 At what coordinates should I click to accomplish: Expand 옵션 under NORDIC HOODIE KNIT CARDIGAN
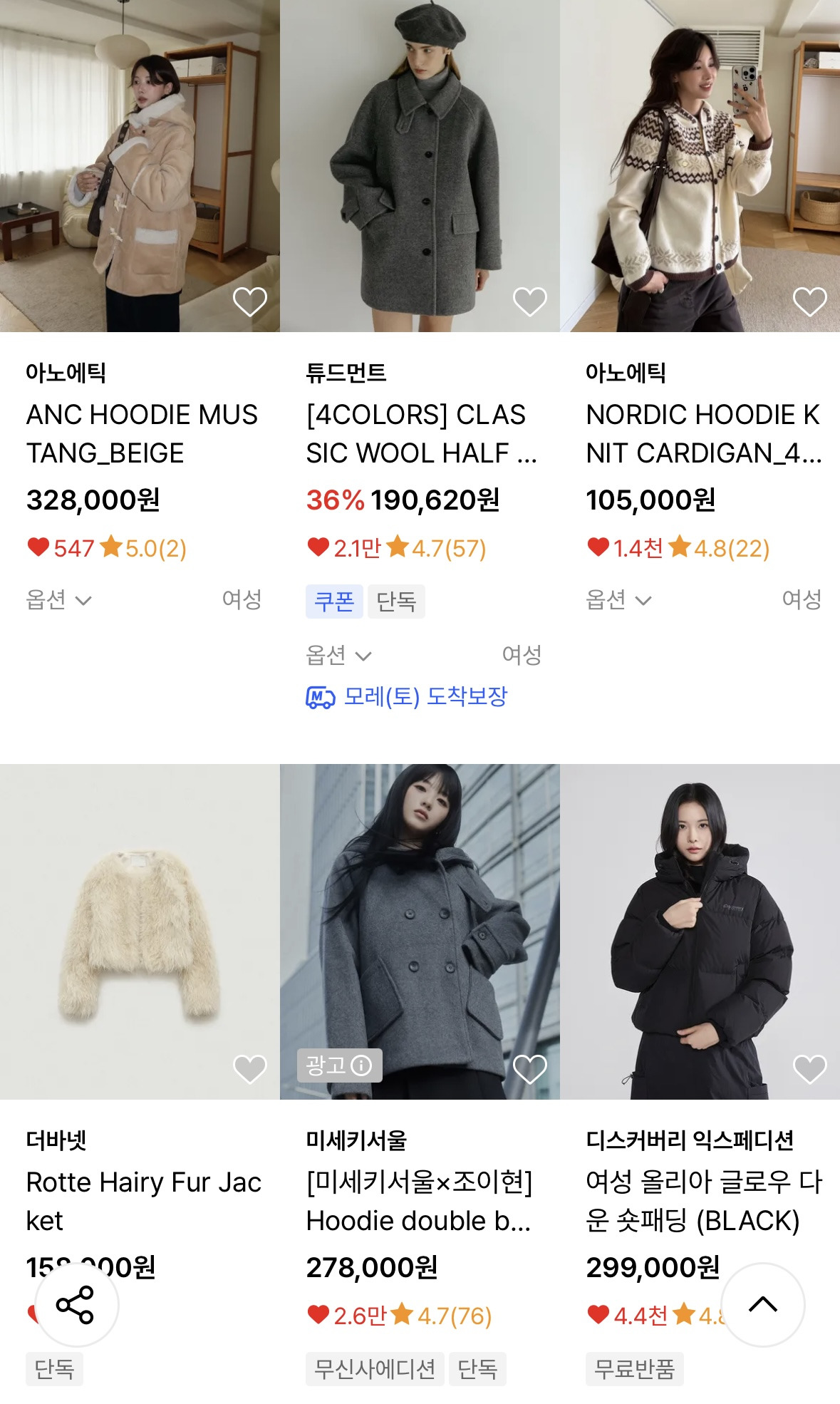point(618,600)
